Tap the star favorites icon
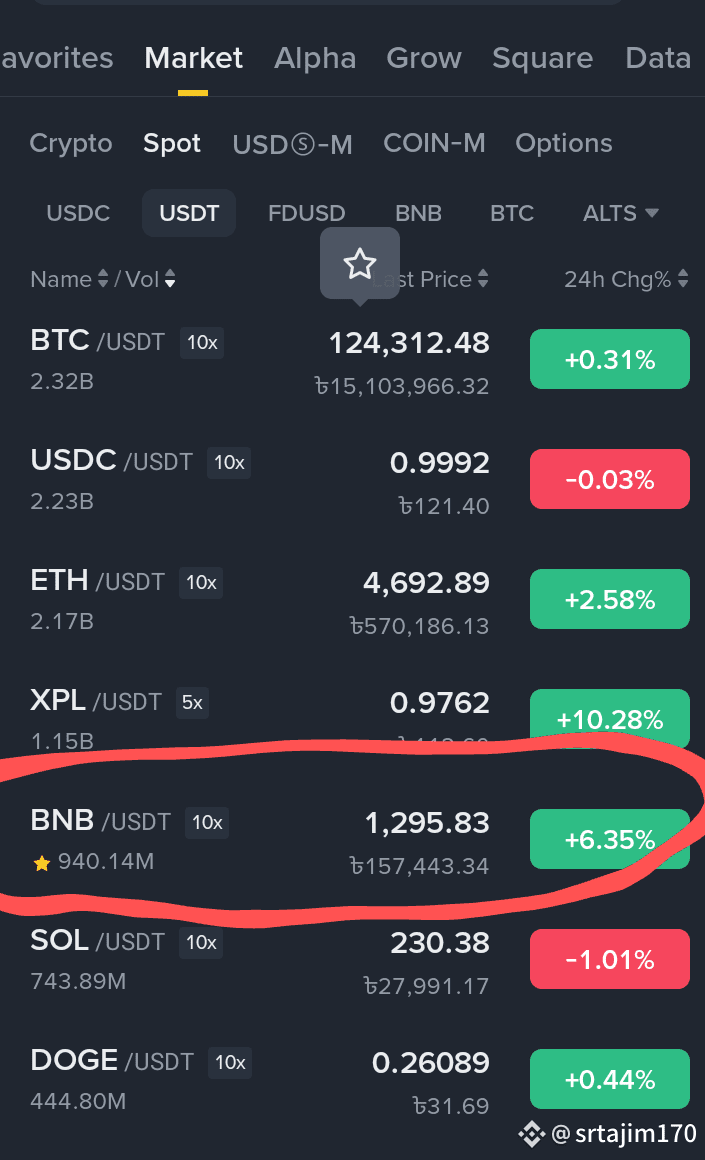The image size is (705, 1160). pos(360,264)
